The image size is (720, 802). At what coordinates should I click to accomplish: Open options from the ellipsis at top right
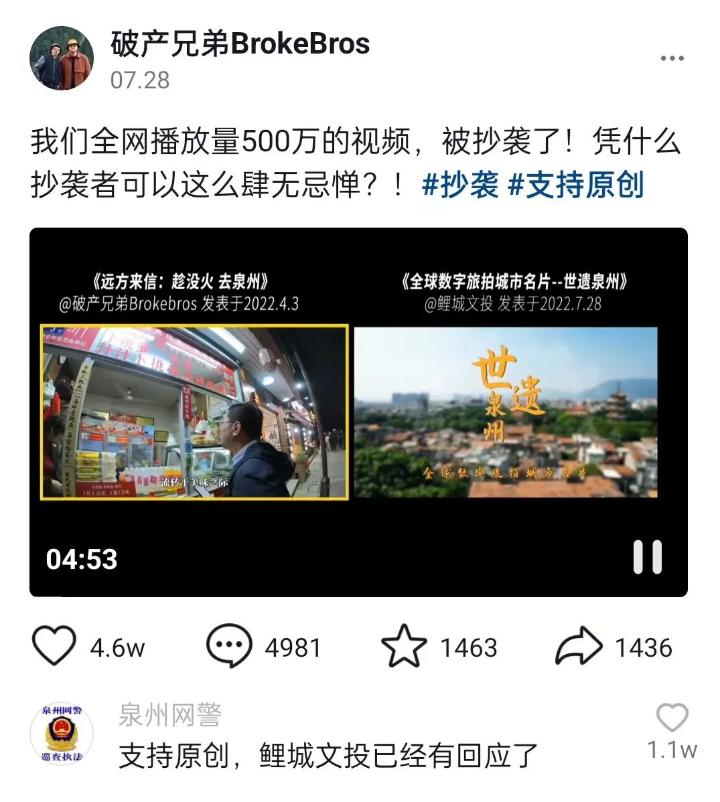coord(674,60)
